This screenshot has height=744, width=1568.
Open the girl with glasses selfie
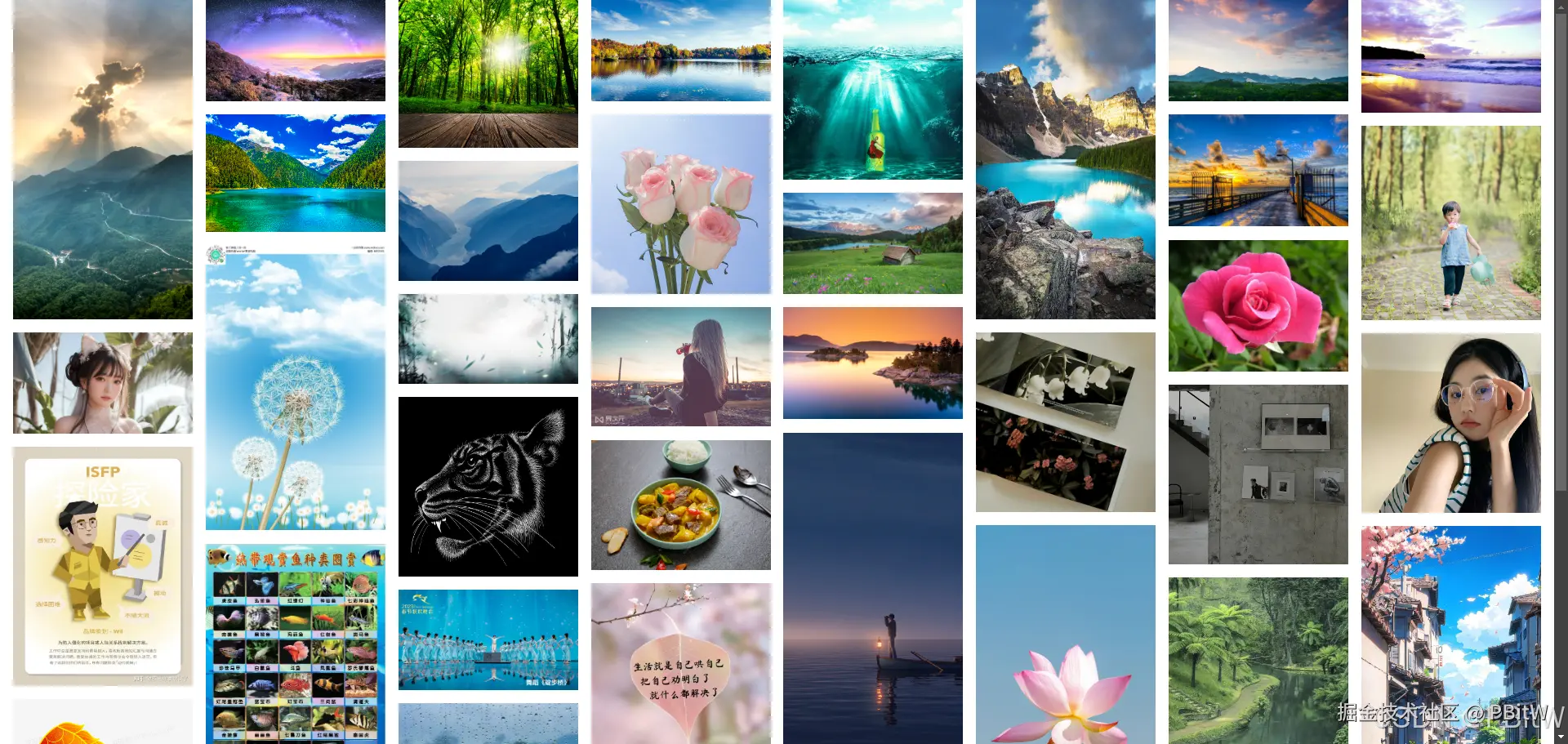click(x=1451, y=423)
